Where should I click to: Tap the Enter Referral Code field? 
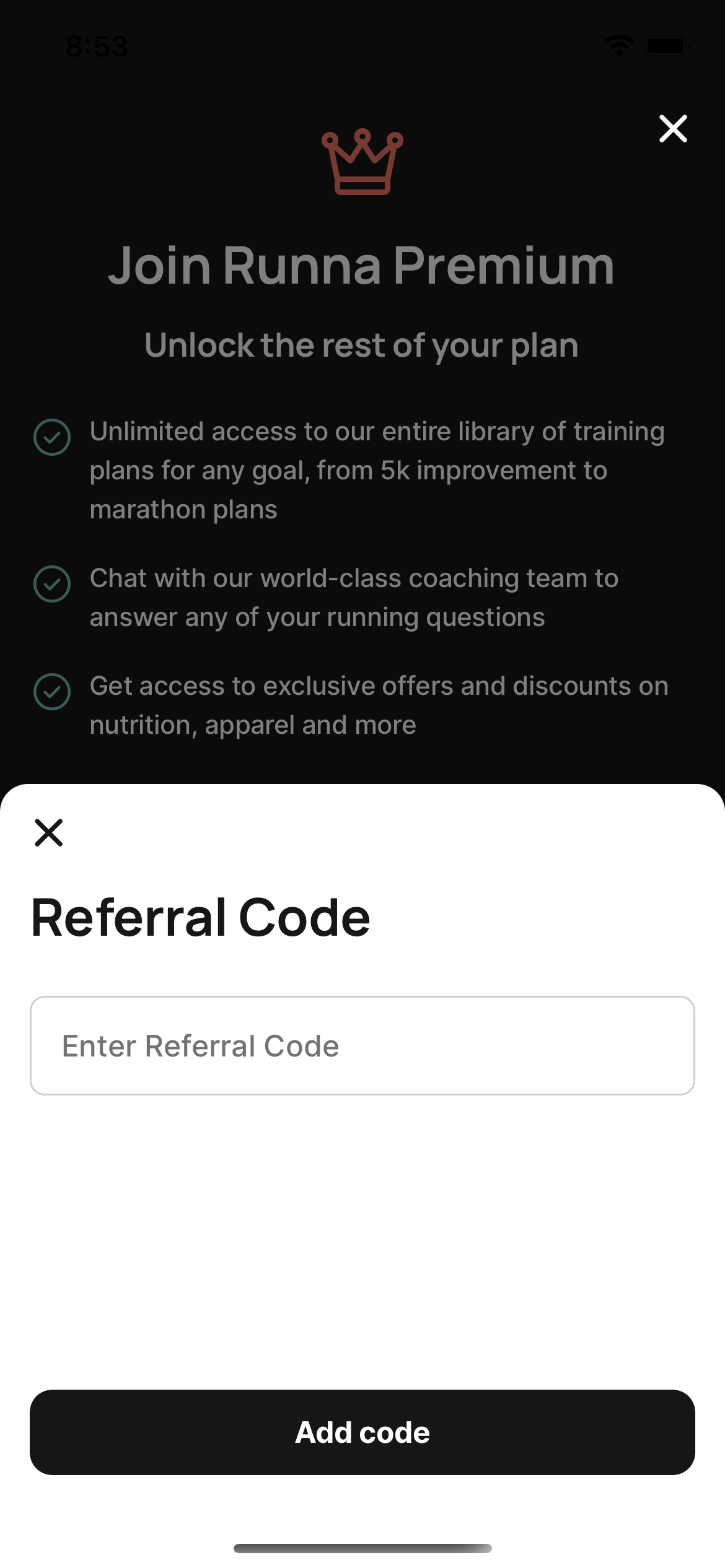tap(362, 1045)
